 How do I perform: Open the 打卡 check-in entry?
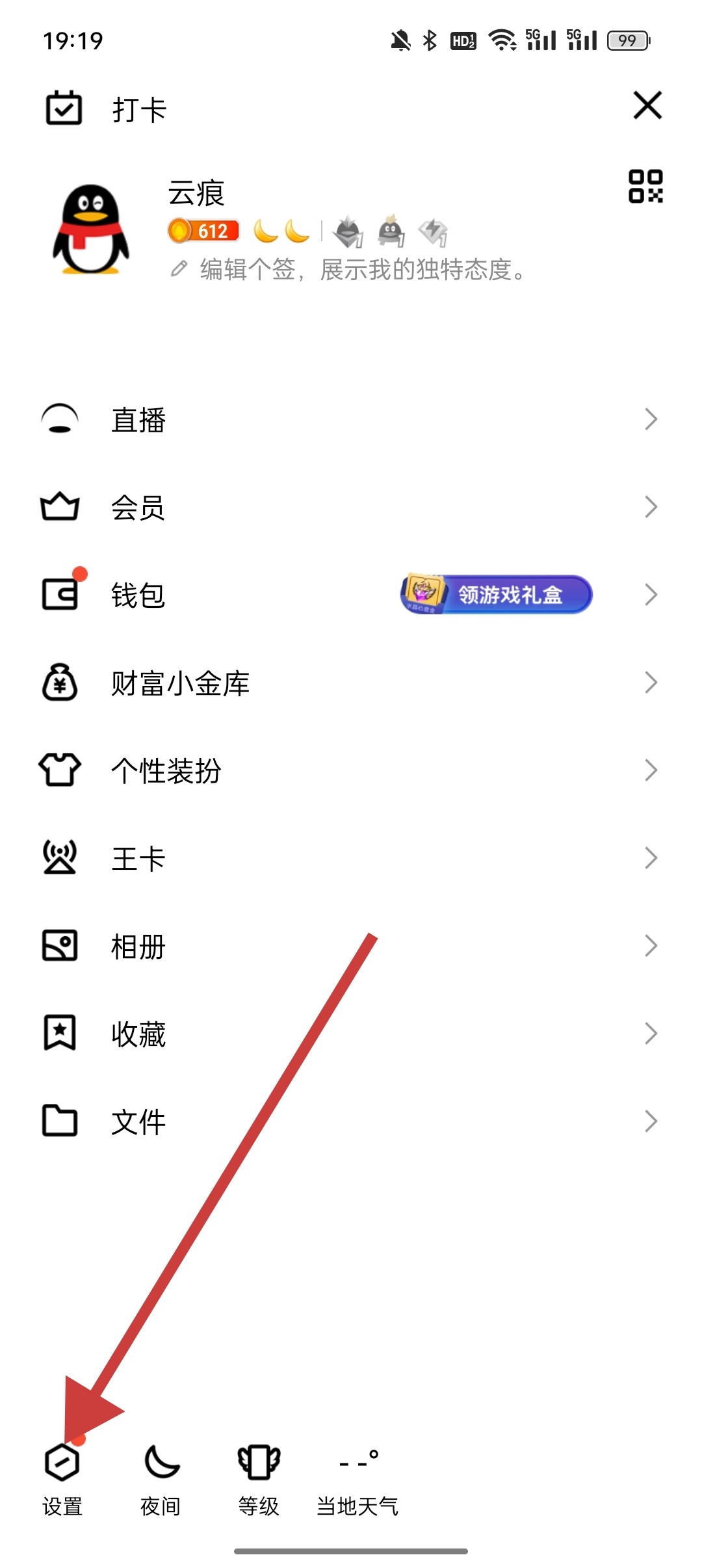pyautogui.click(x=107, y=109)
